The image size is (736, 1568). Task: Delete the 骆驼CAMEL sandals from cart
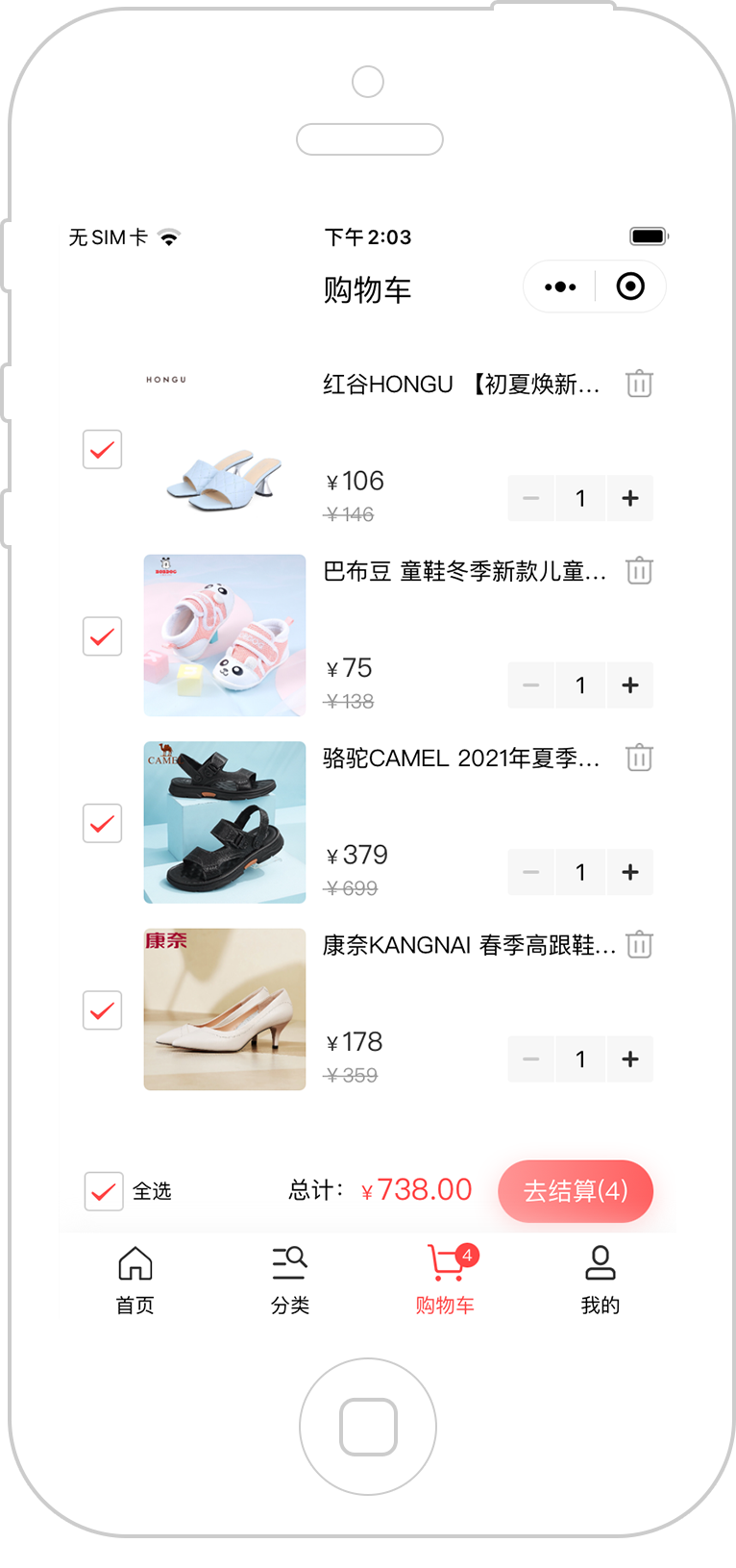(639, 758)
